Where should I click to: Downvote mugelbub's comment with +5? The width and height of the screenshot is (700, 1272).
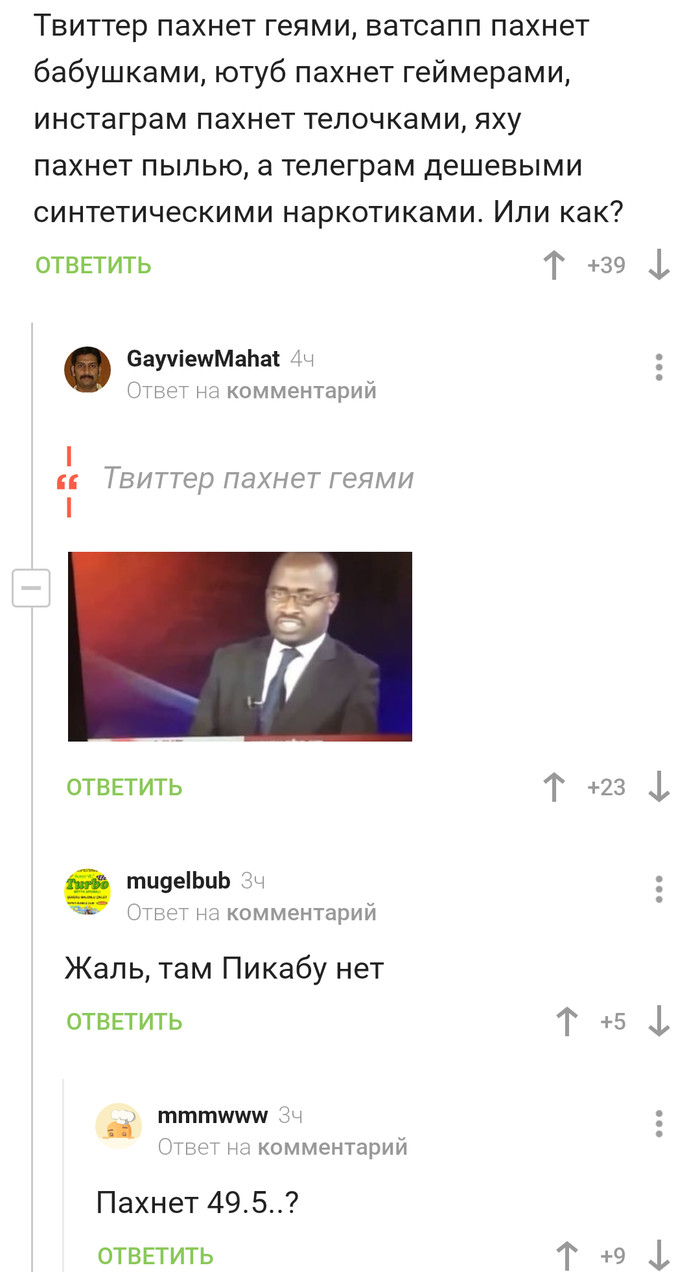click(659, 1021)
